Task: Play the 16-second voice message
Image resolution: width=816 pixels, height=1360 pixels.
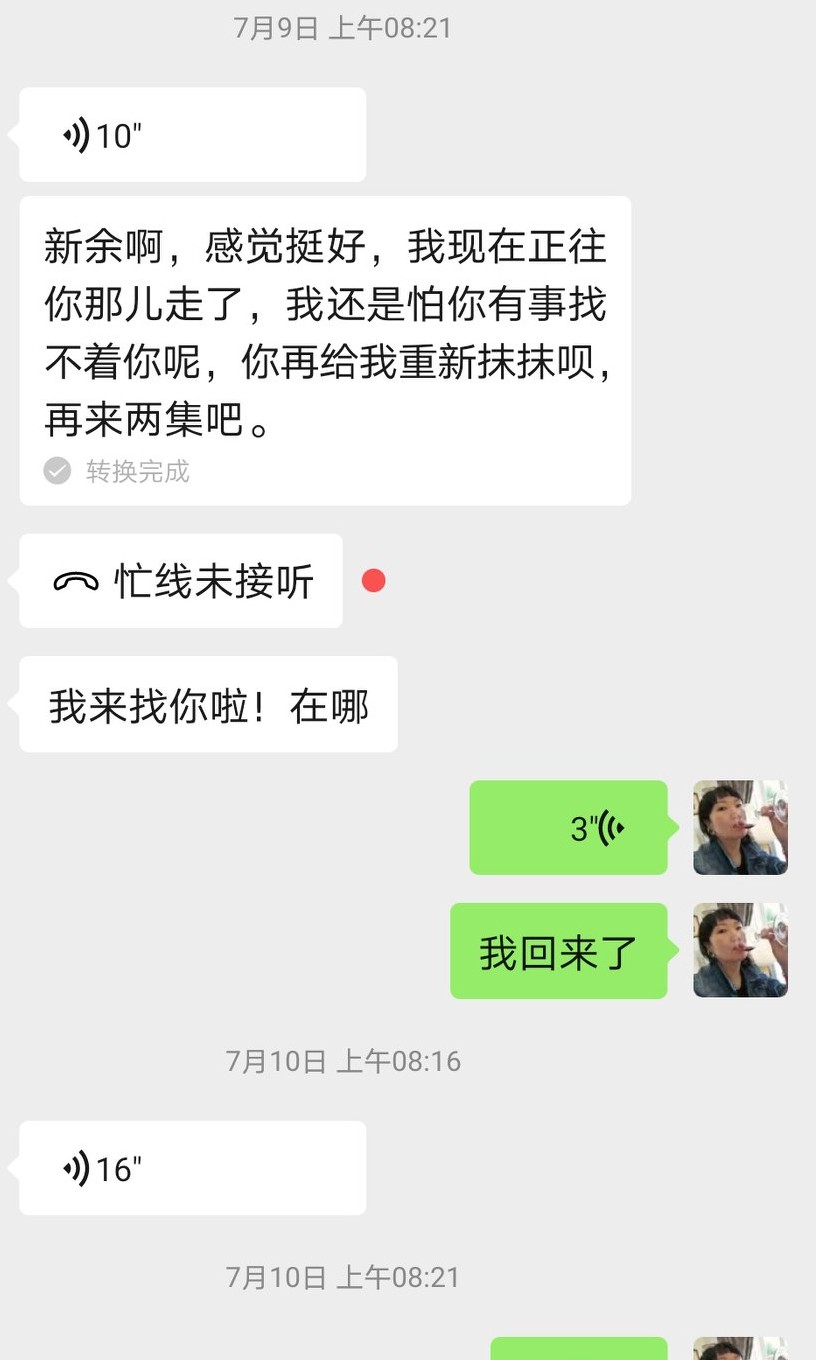Action: [x=190, y=1168]
